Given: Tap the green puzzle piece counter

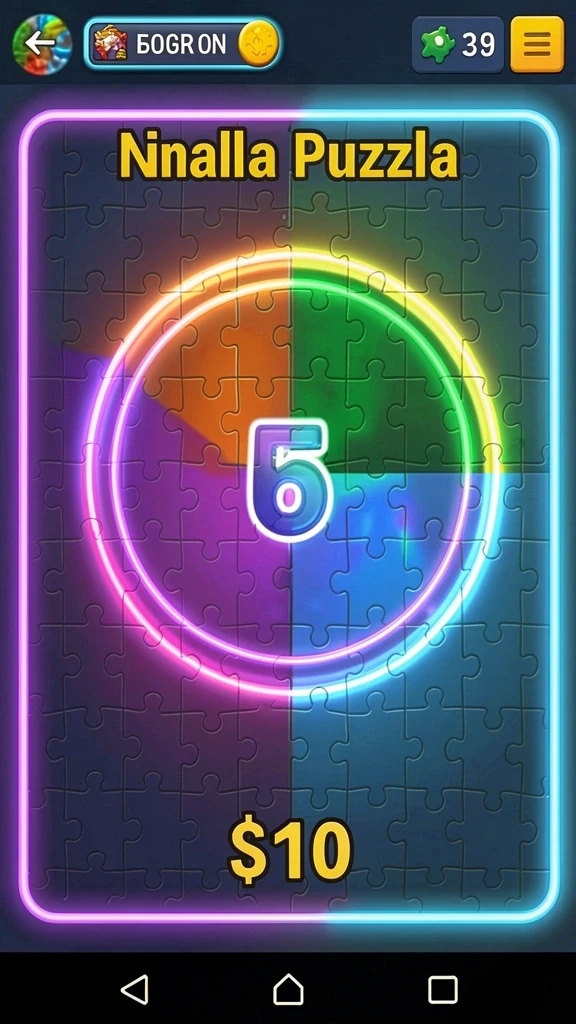Looking at the screenshot, I should [x=458, y=44].
